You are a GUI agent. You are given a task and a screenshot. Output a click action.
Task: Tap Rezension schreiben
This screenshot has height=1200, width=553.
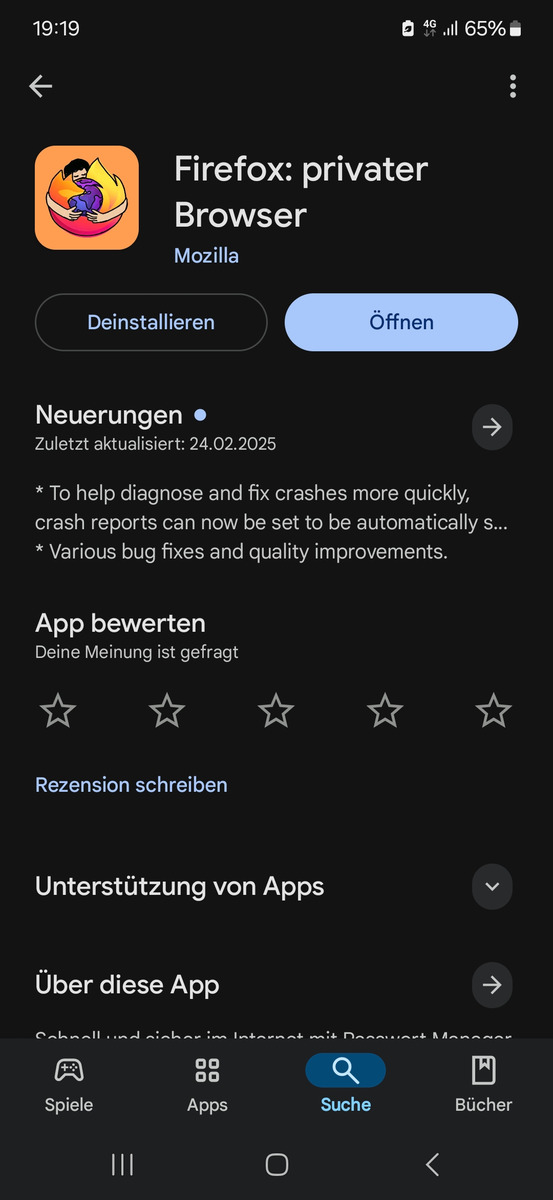(131, 785)
